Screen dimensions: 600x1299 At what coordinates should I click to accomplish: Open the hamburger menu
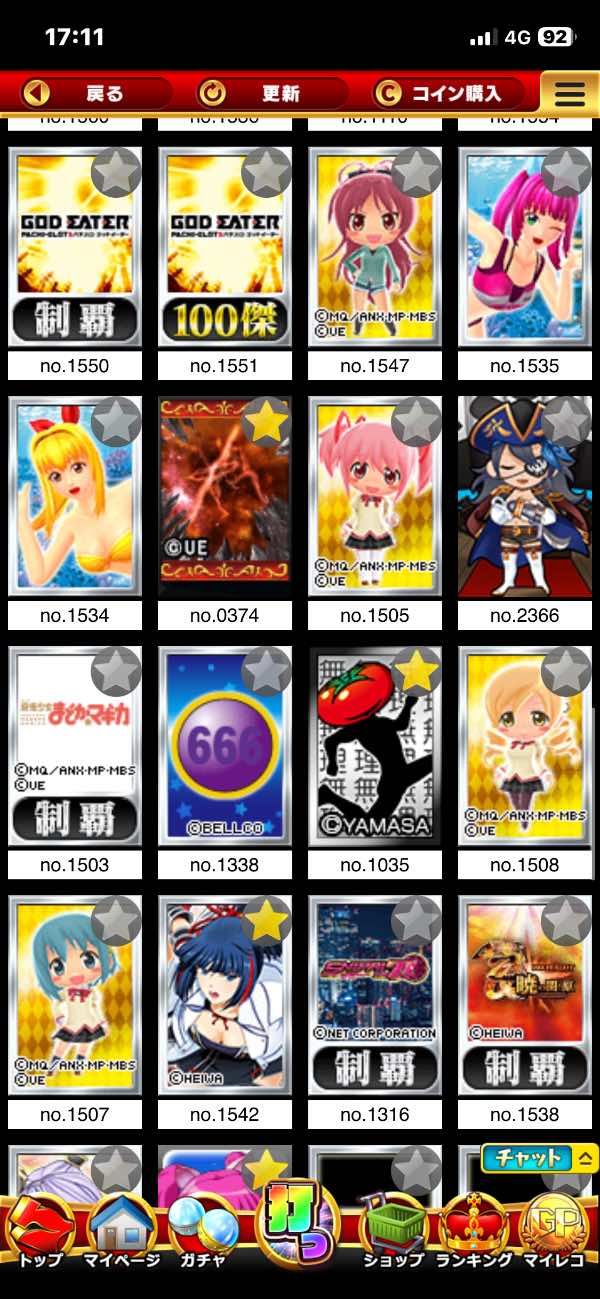click(x=569, y=94)
